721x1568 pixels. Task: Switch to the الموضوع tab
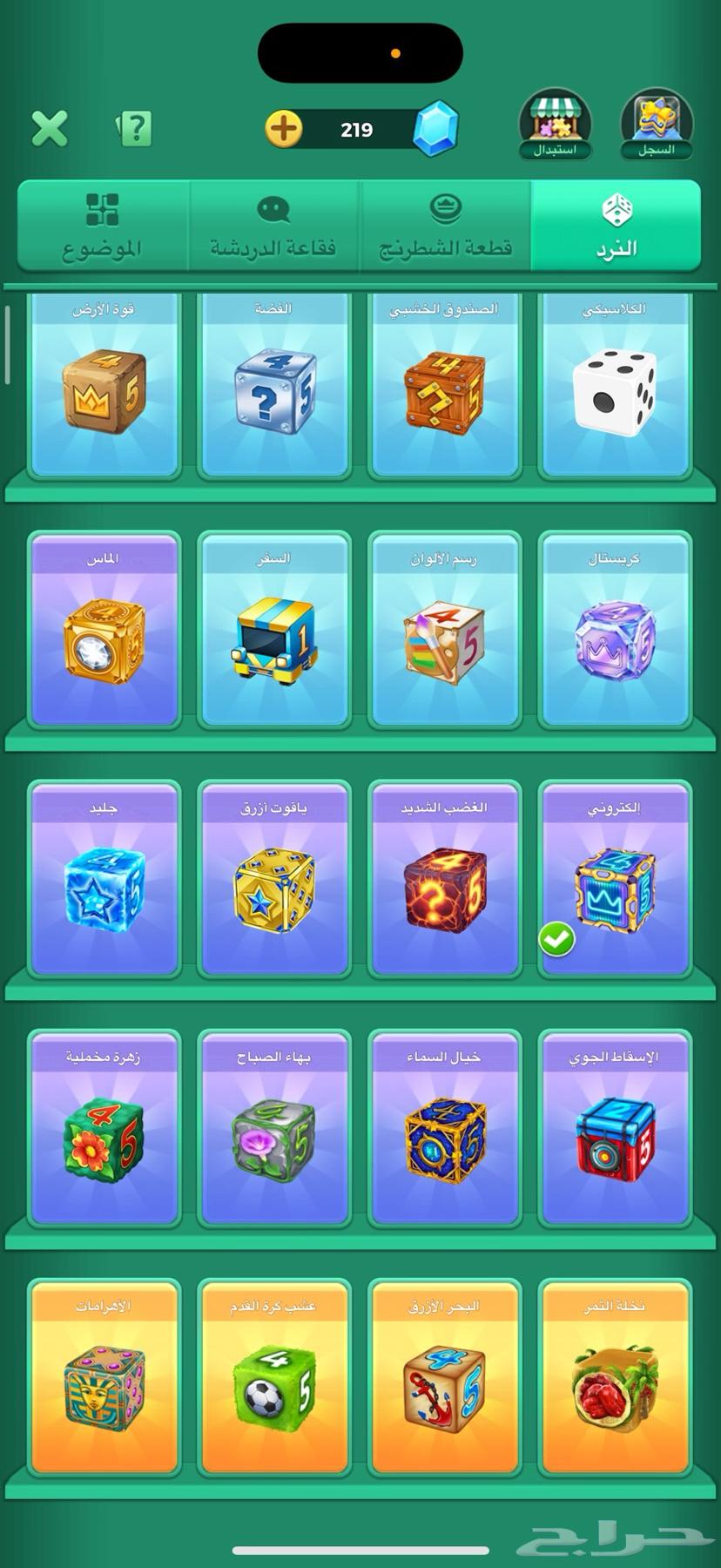point(103,226)
